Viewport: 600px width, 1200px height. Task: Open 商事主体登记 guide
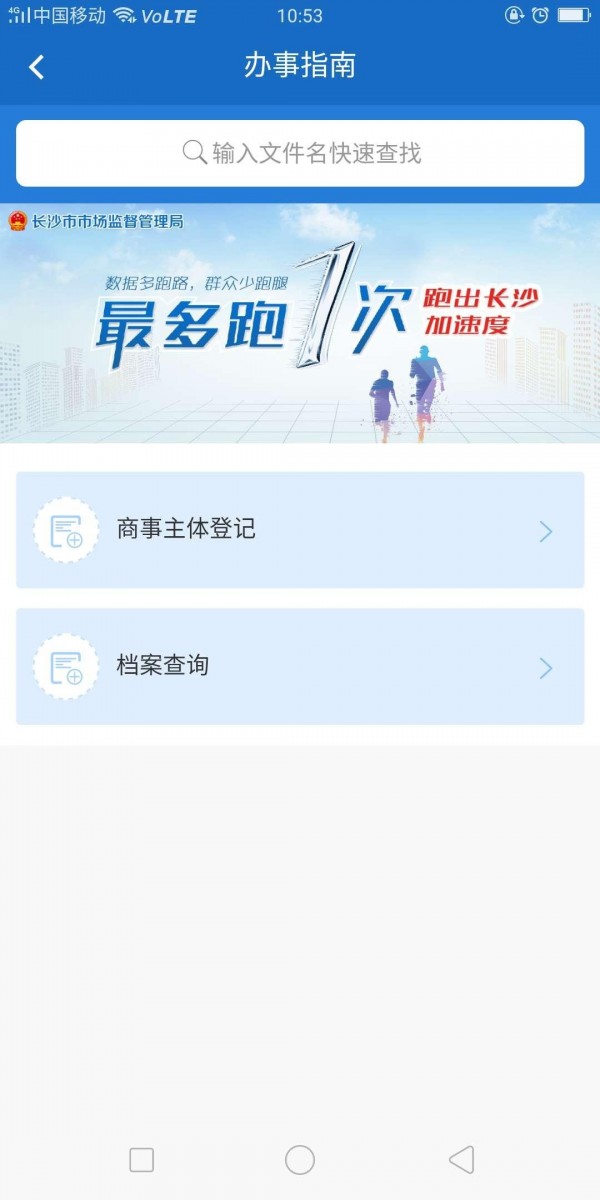point(300,530)
